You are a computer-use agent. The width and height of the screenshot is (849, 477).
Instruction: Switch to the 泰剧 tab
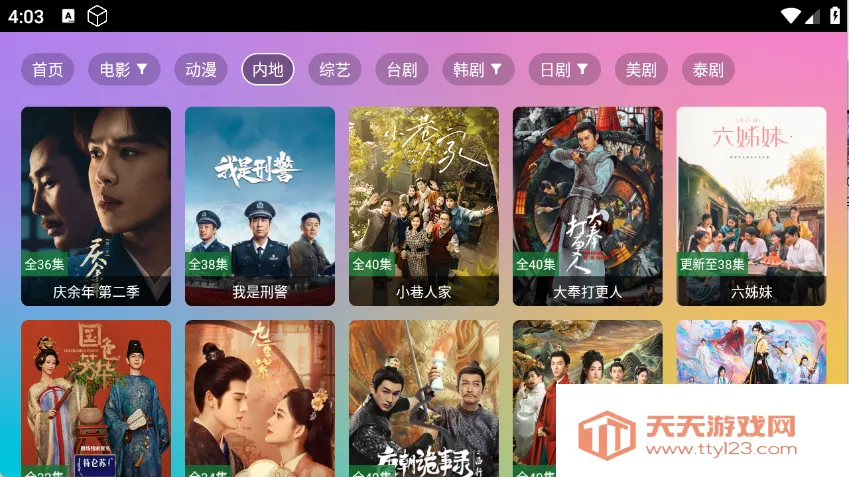click(708, 69)
